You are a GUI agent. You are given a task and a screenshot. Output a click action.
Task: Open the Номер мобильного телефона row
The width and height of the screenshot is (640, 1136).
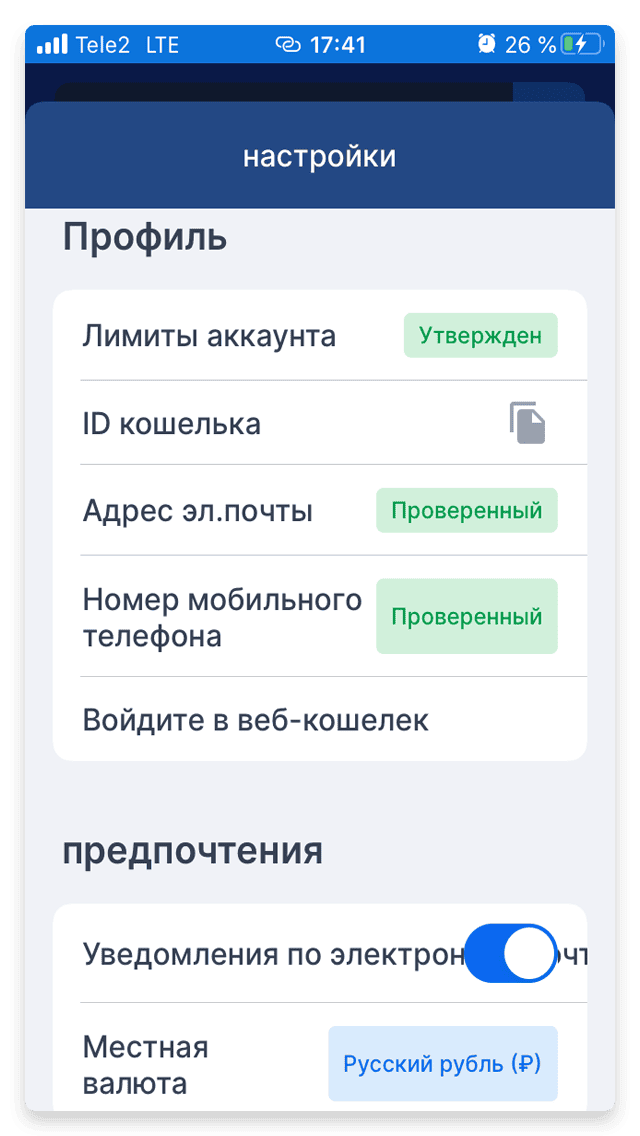(320, 617)
